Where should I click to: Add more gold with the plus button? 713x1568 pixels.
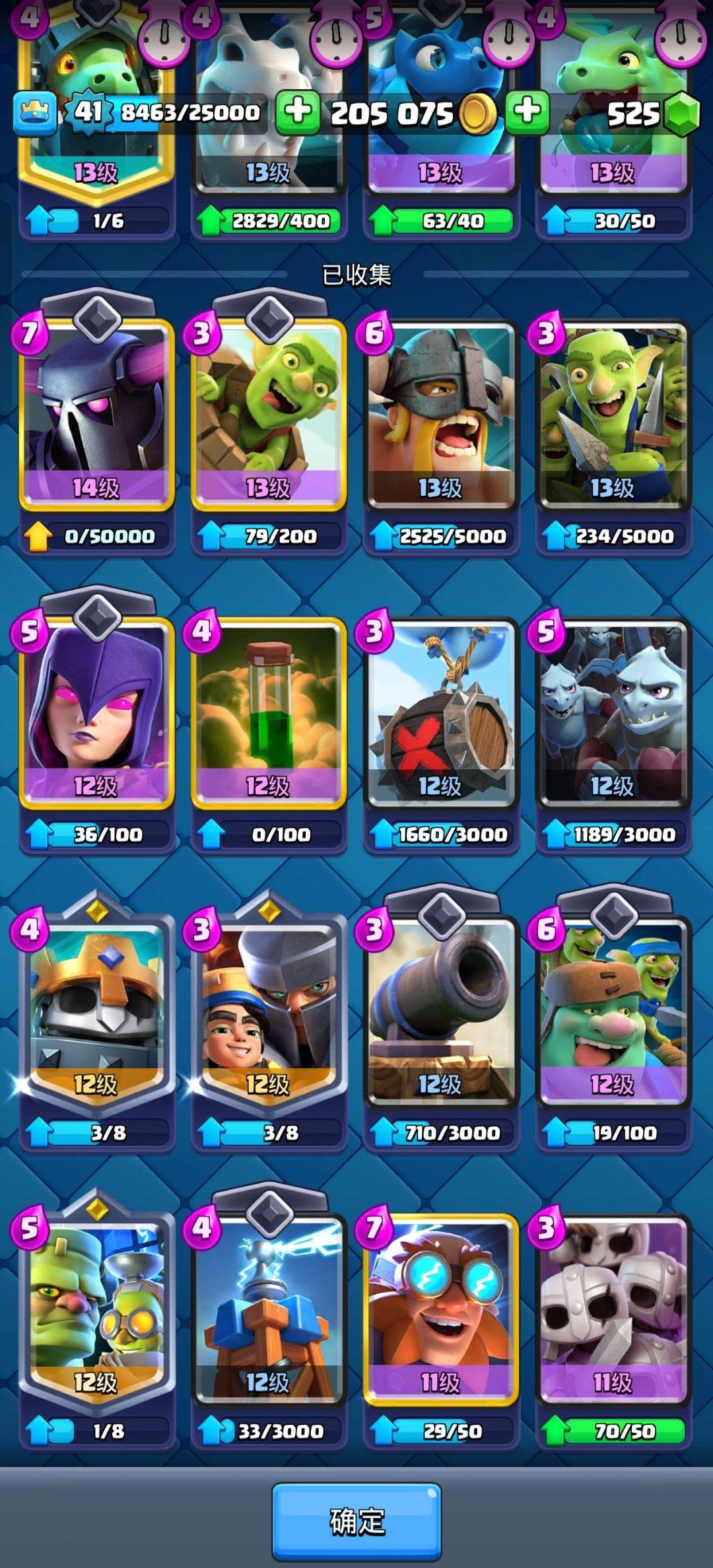click(x=298, y=112)
